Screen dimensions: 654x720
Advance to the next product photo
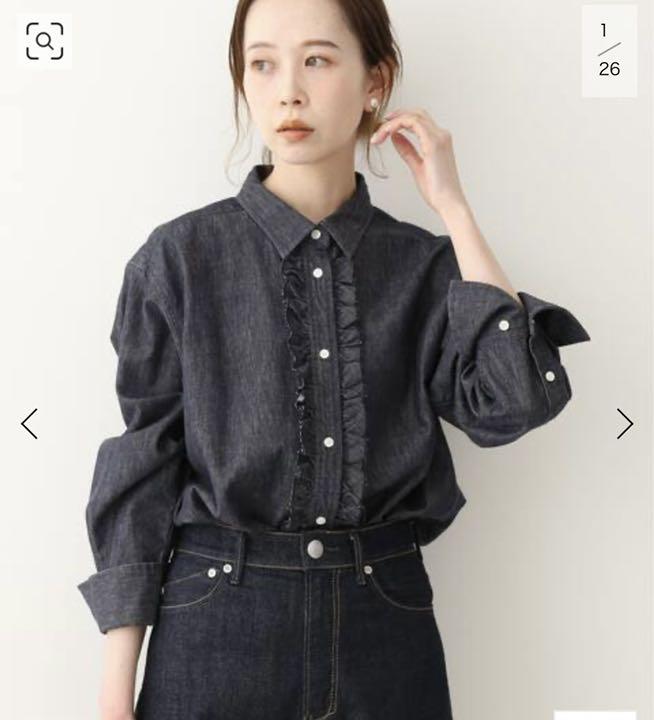[624, 424]
